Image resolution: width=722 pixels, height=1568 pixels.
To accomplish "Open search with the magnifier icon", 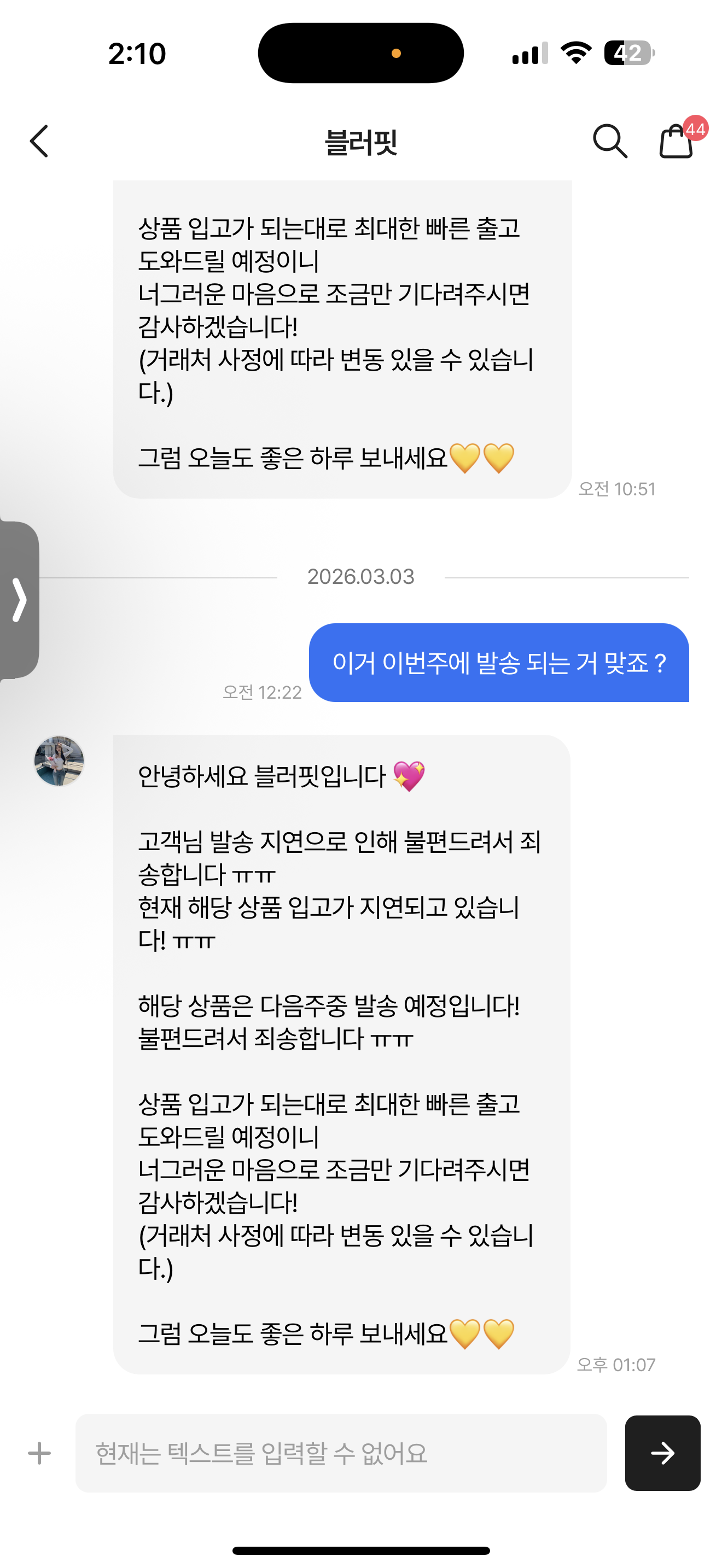I will 609,141.
